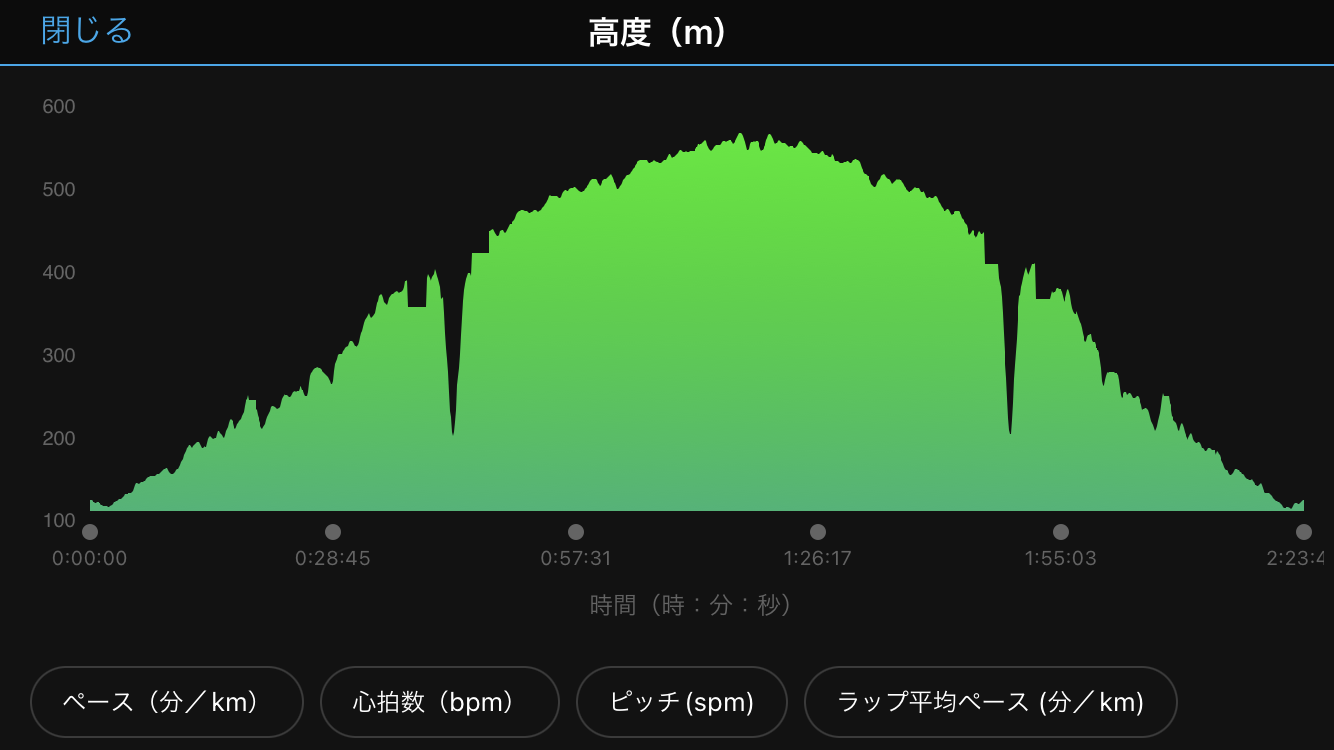Select the 心拍数（bpm） chip
1334x750 pixels.
pos(440,702)
